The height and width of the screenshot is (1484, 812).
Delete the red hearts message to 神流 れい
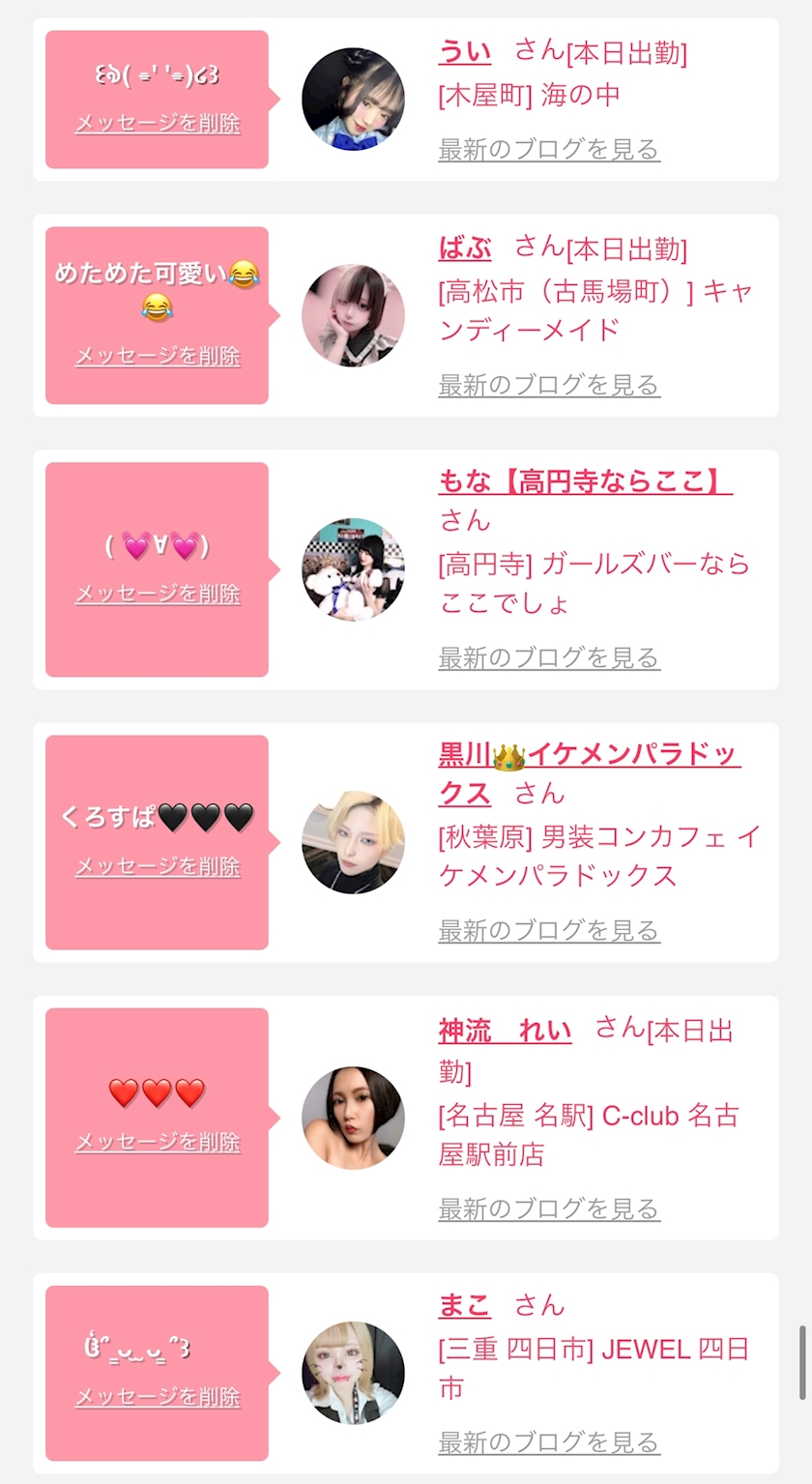point(158,1142)
